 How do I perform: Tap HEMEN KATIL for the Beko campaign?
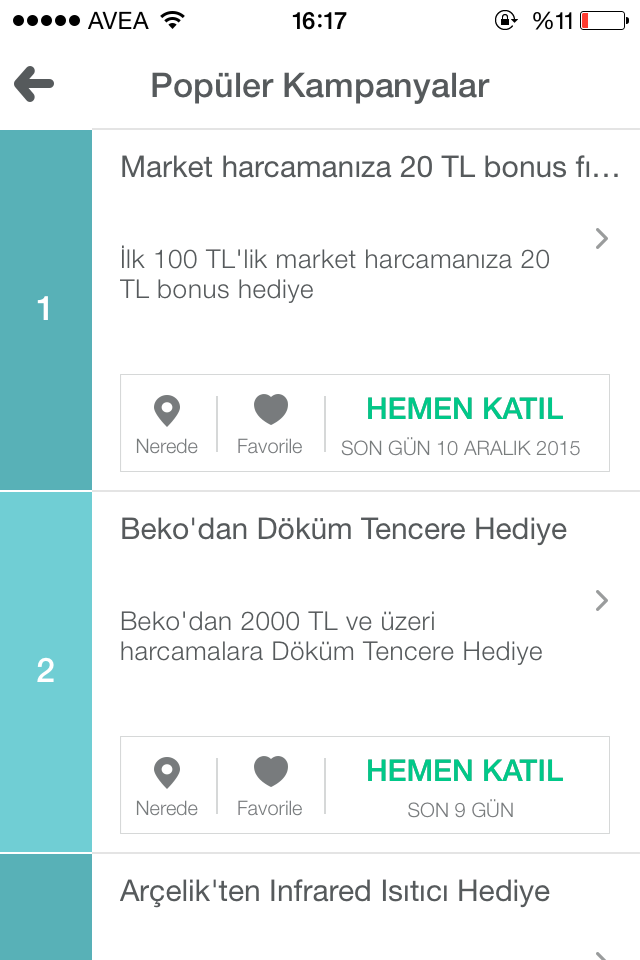[464, 772]
